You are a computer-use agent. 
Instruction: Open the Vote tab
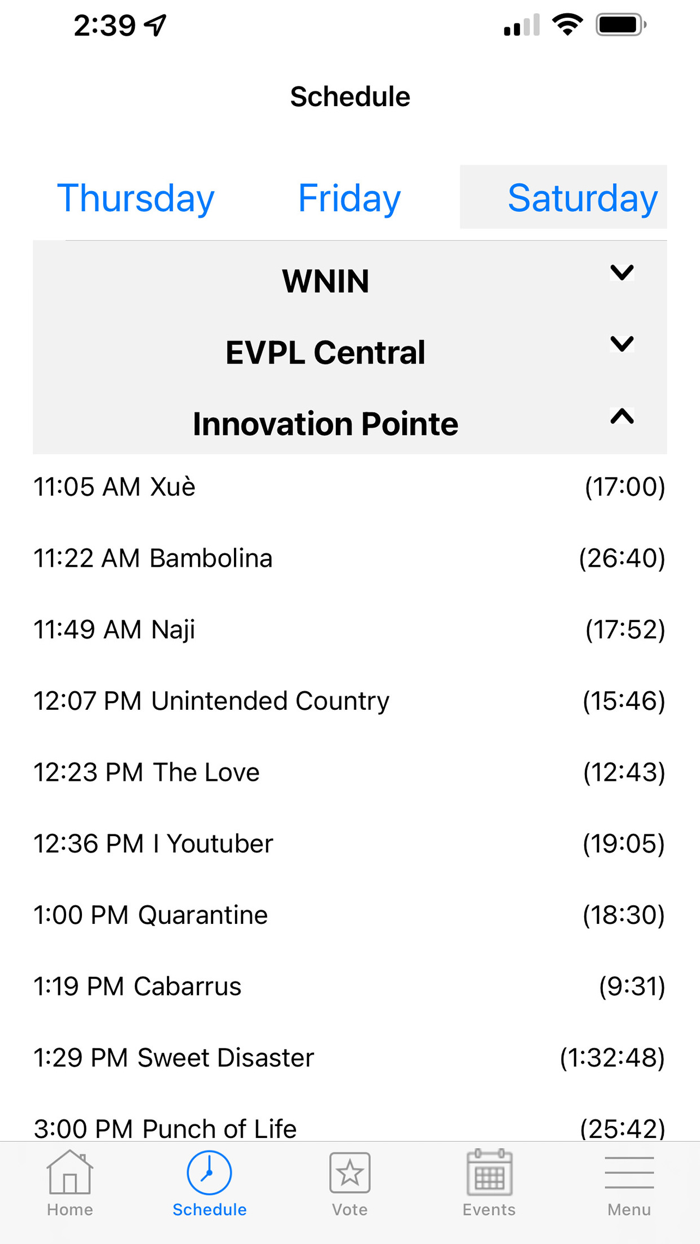tap(349, 1184)
